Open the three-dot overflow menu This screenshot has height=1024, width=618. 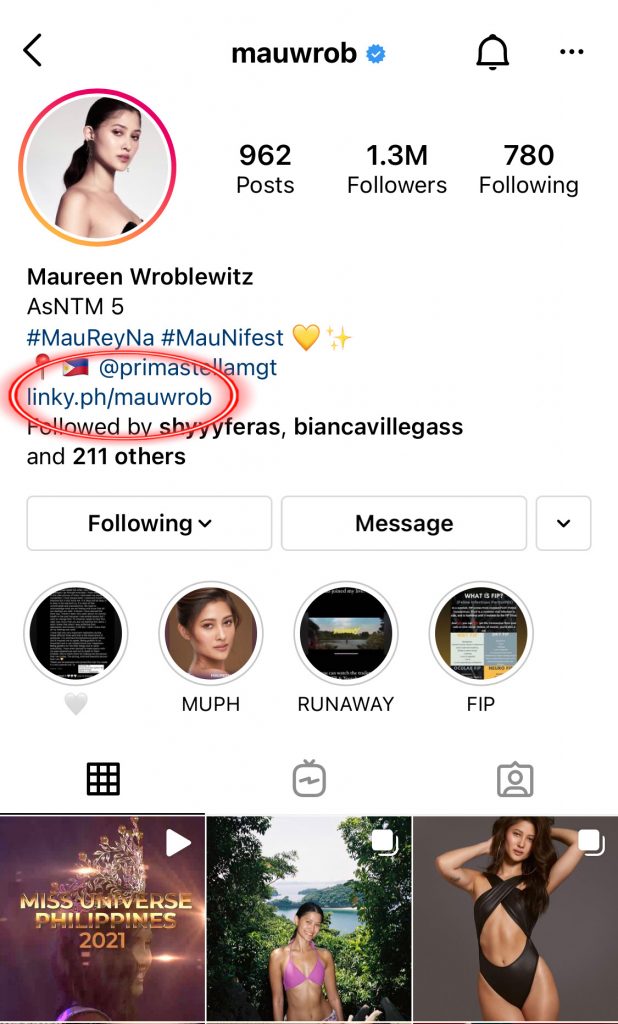572,52
